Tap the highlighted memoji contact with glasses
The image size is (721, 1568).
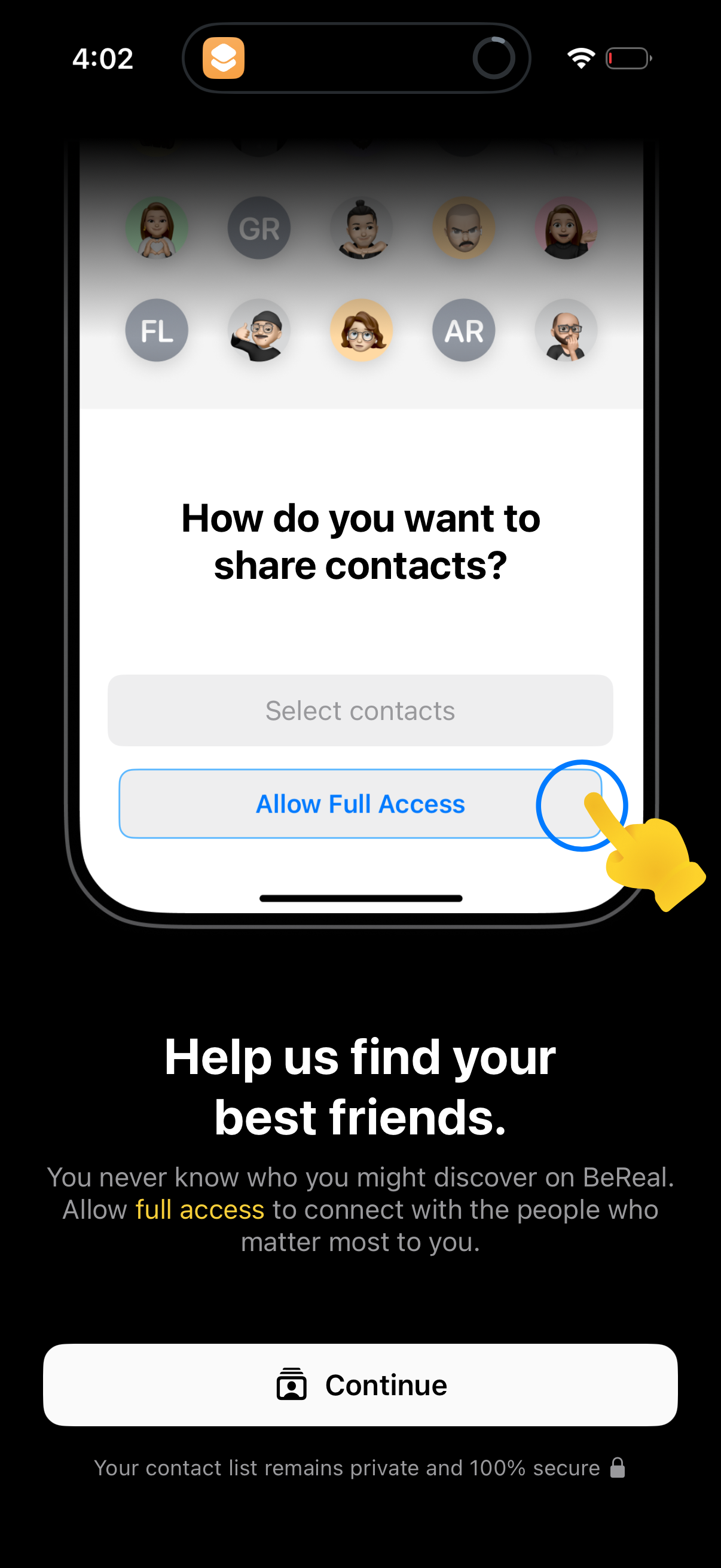[x=361, y=331]
